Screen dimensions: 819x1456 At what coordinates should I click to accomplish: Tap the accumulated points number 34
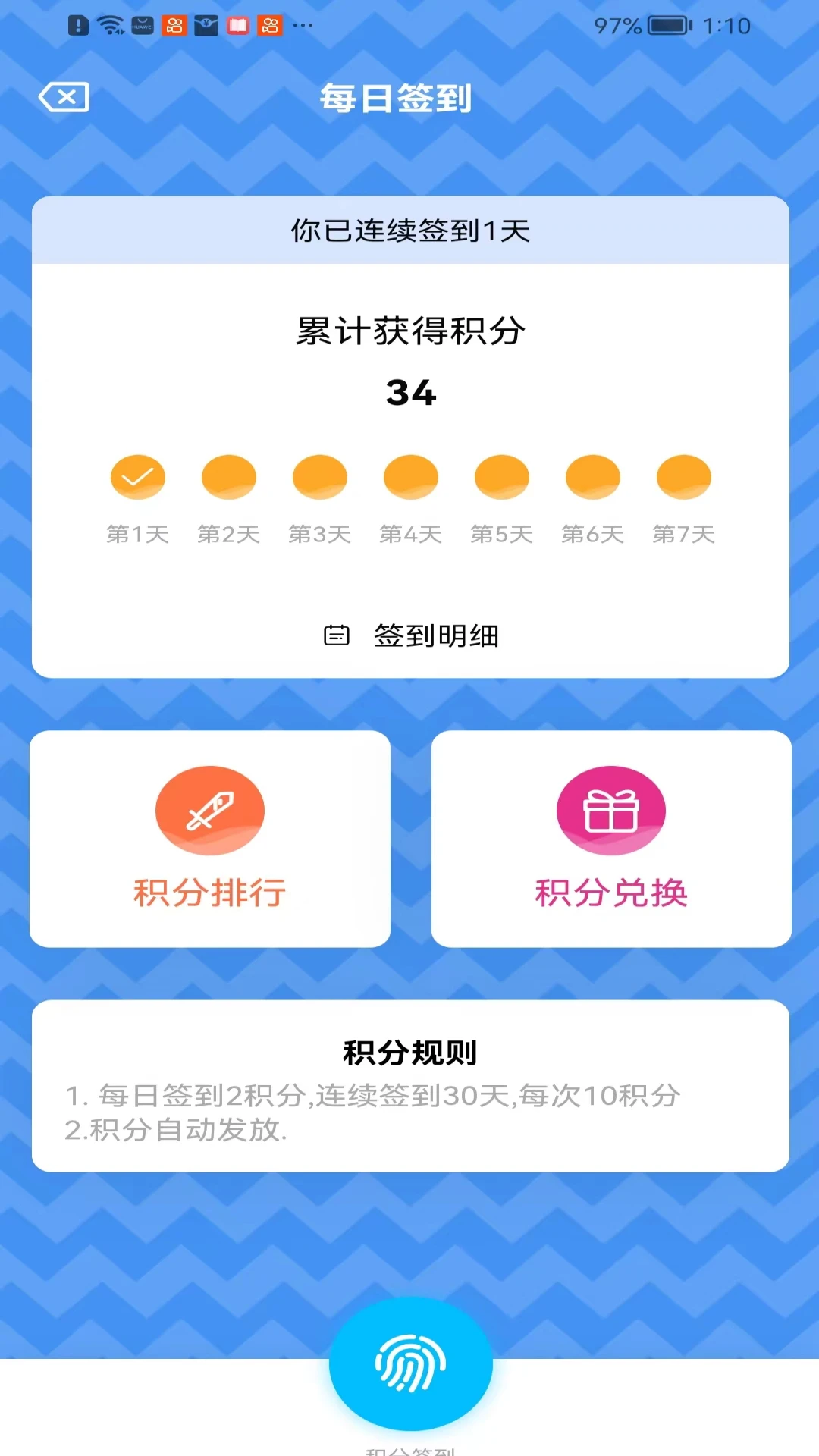click(x=409, y=393)
